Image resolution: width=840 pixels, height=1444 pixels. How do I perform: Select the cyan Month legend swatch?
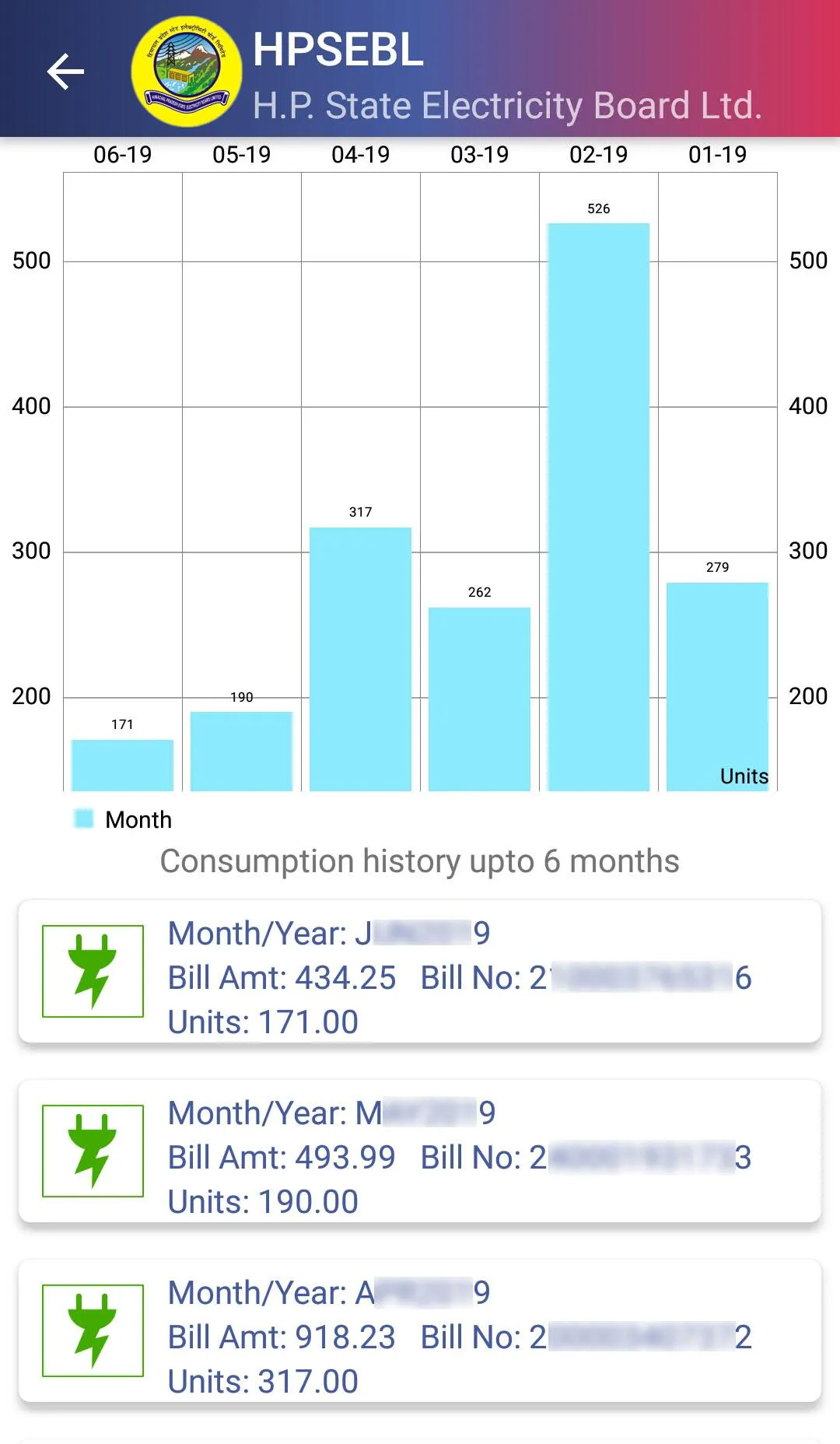(83, 818)
